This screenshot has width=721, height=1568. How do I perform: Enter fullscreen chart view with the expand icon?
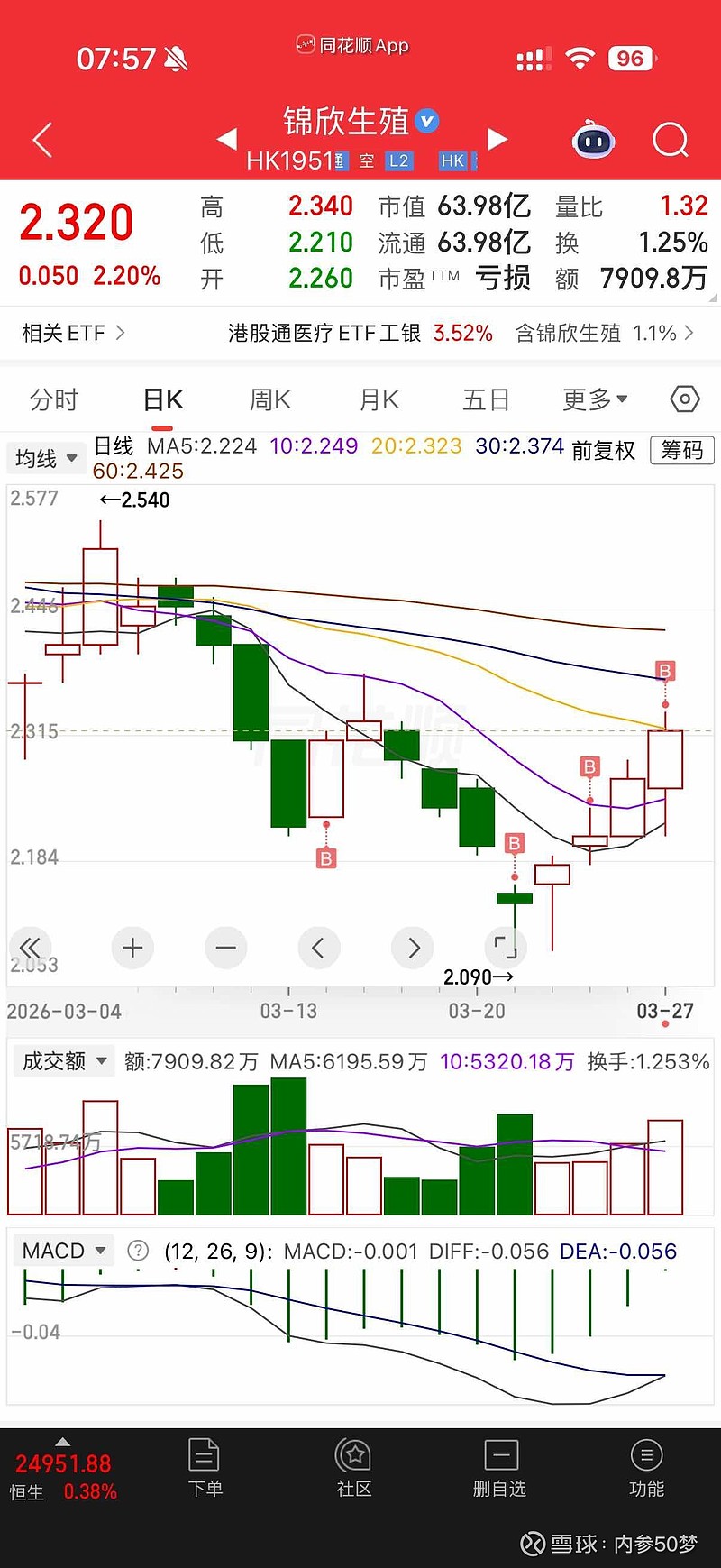[x=506, y=948]
